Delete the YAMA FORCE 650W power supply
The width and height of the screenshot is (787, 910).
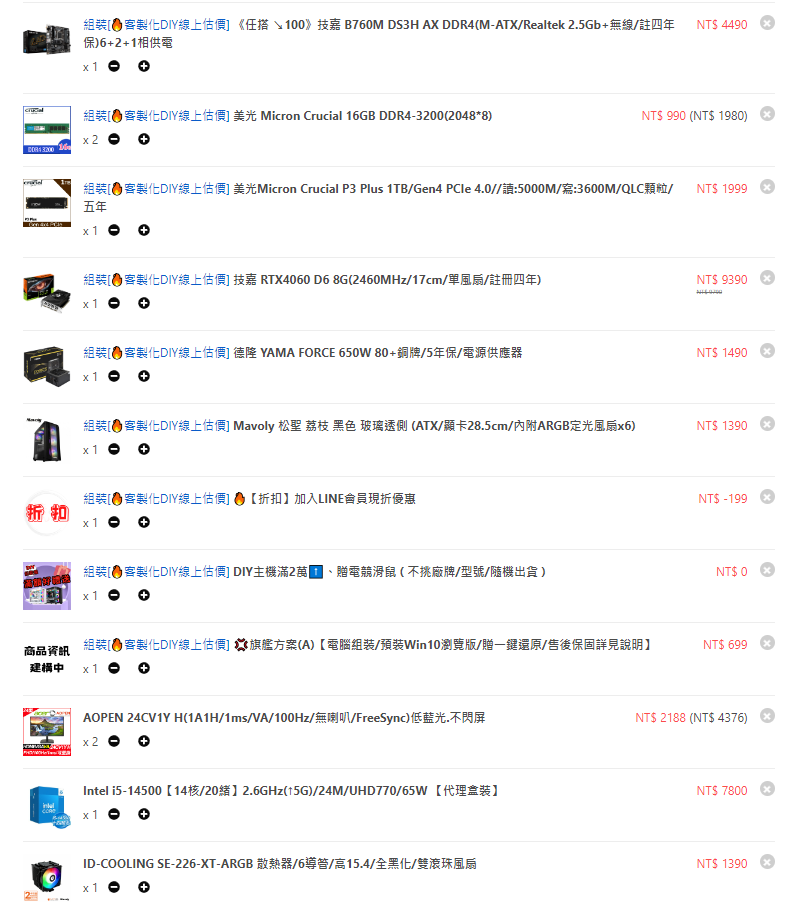tap(767, 351)
